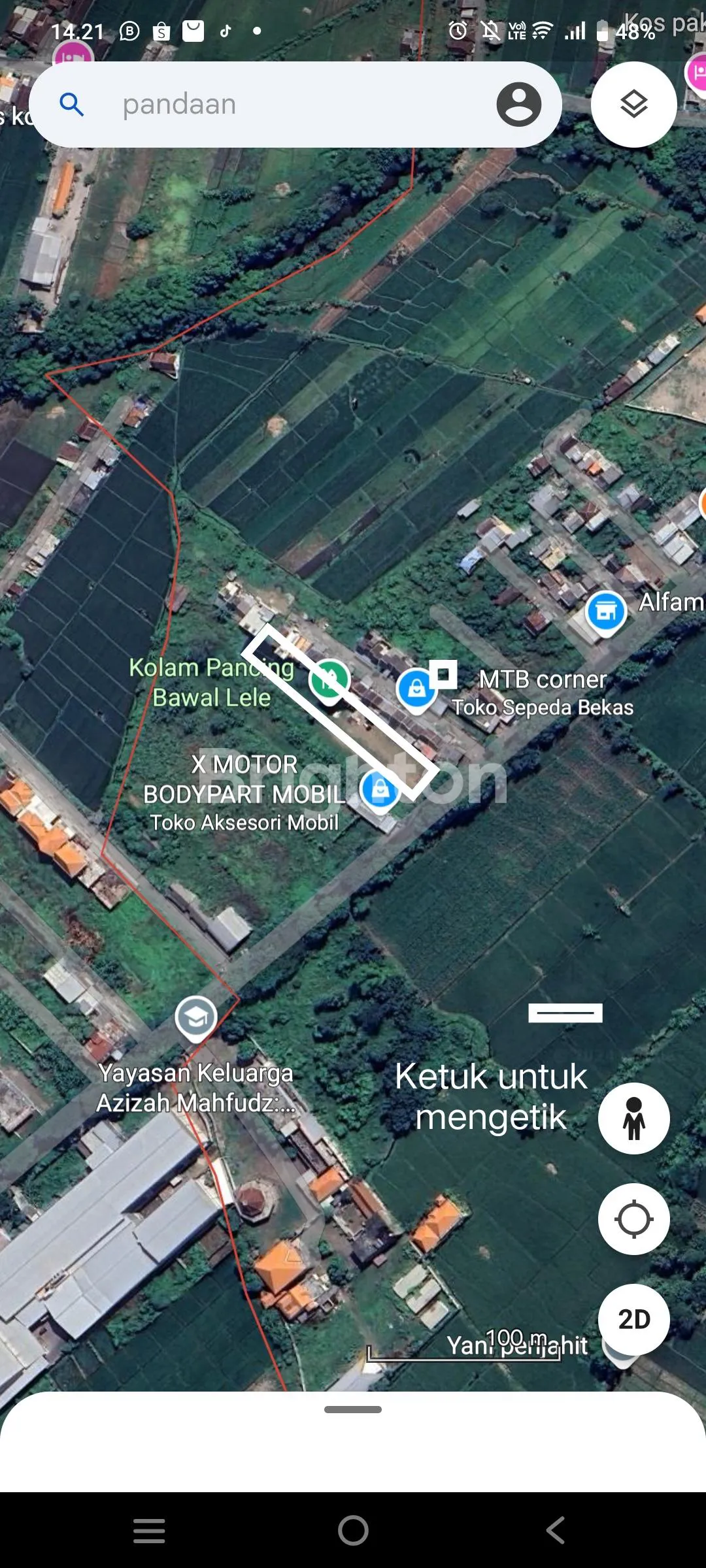Toggle the 2D view button
706x1568 pixels.
click(633, 1319)
